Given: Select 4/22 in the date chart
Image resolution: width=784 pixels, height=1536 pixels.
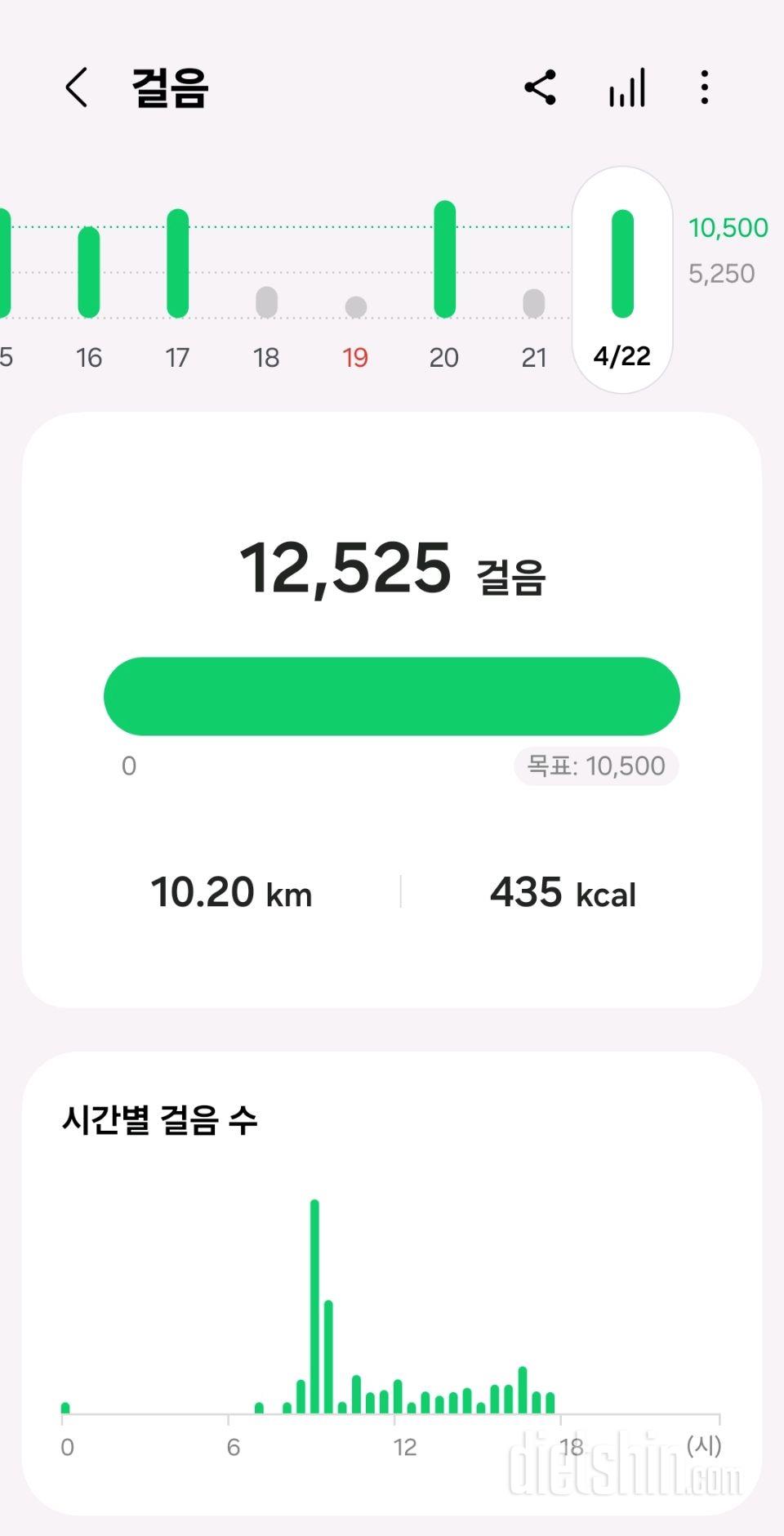Looking at the screenshot, I should (x=622, y=278).
